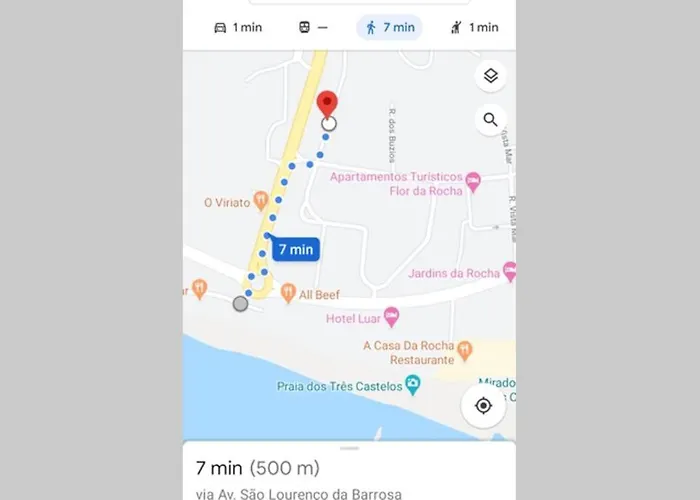Open the Apartamentos Turisticos Flor da Rocha marker
This screenshot has height=500, width=700.
pos(473,181)
